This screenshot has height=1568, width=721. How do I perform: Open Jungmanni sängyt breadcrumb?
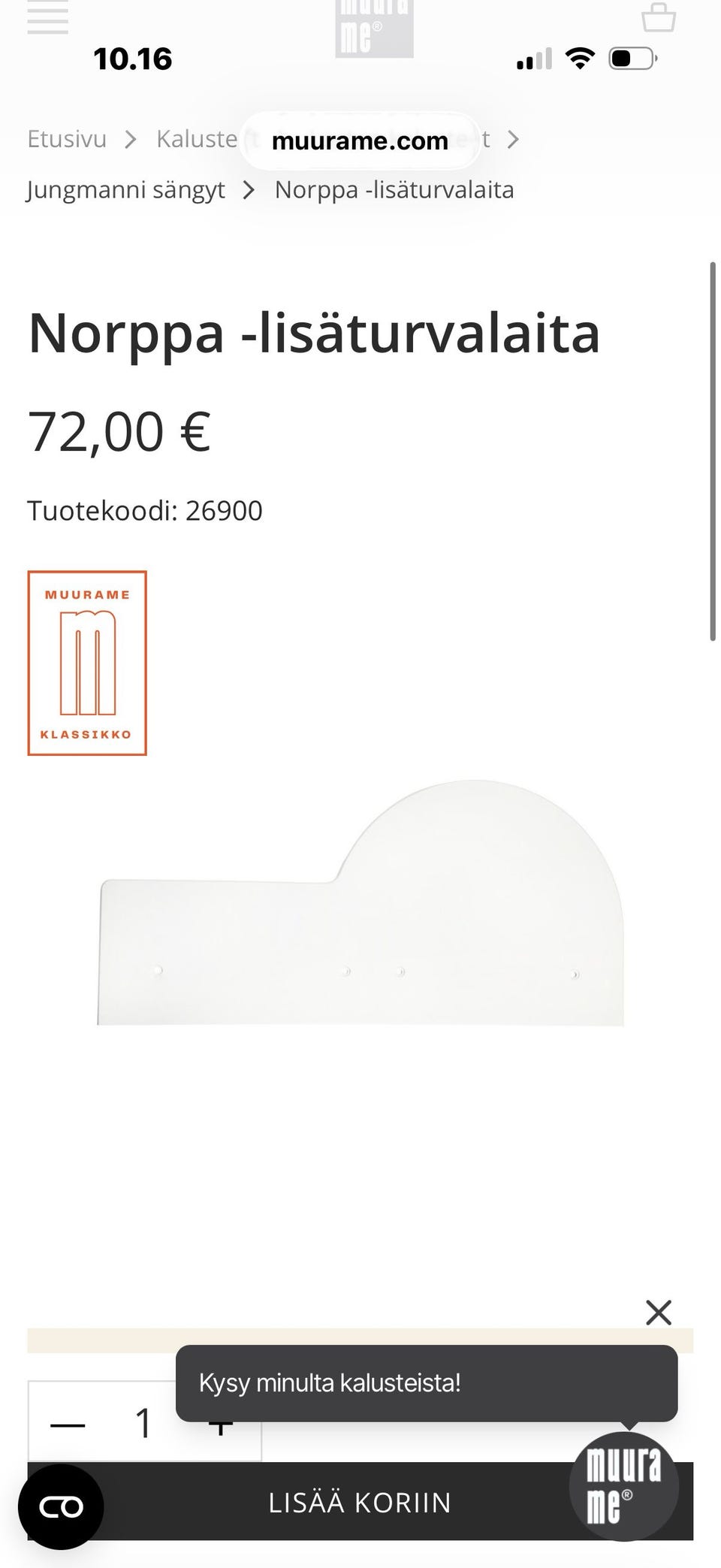tap(125, 190)
